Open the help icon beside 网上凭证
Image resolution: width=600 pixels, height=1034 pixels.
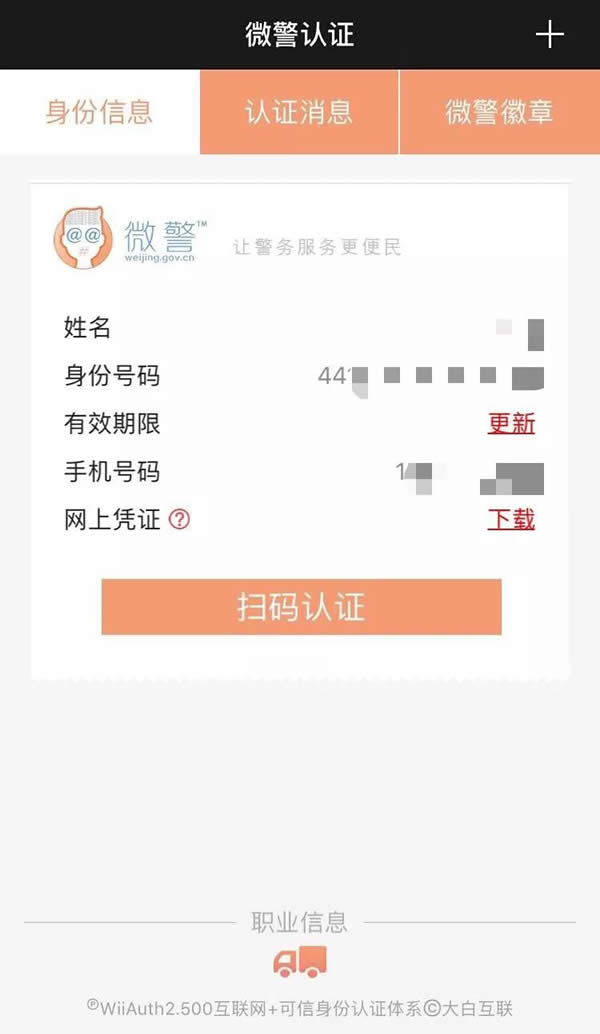(179, 520)
